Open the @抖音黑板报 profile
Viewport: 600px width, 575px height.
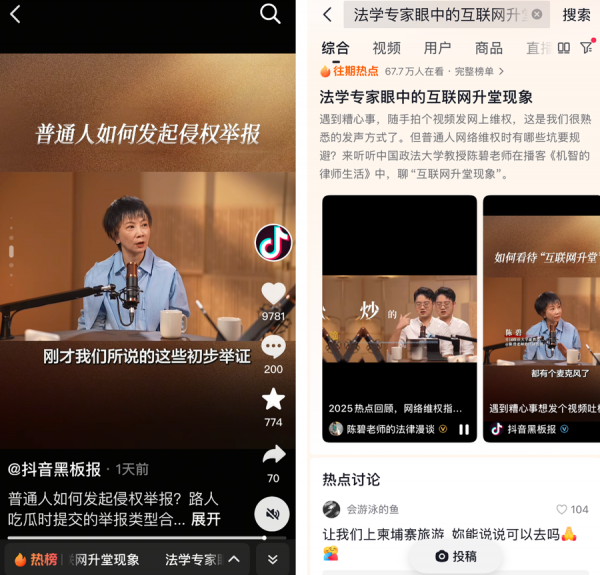click(x=55, y=469)
